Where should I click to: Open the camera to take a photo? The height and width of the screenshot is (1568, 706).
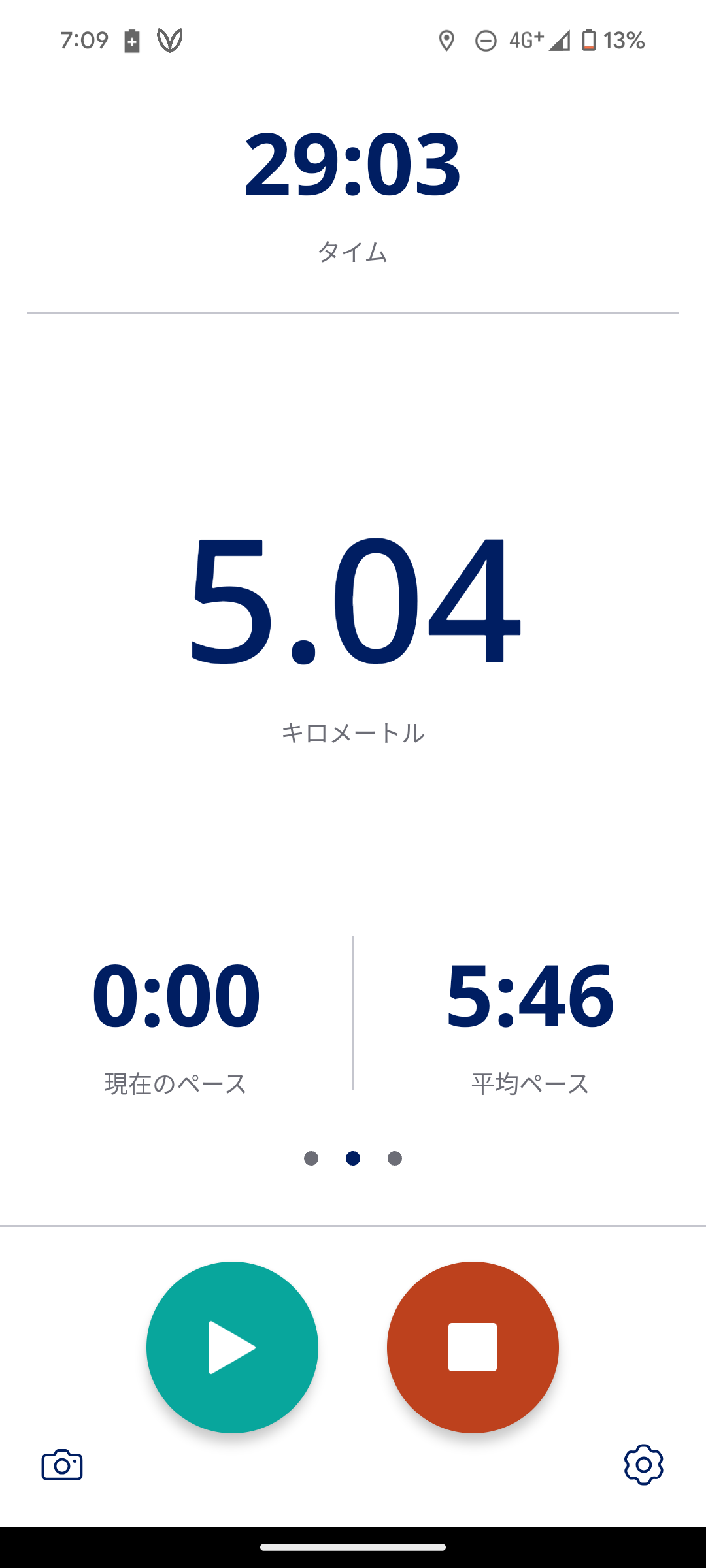tap(62, 1465)
